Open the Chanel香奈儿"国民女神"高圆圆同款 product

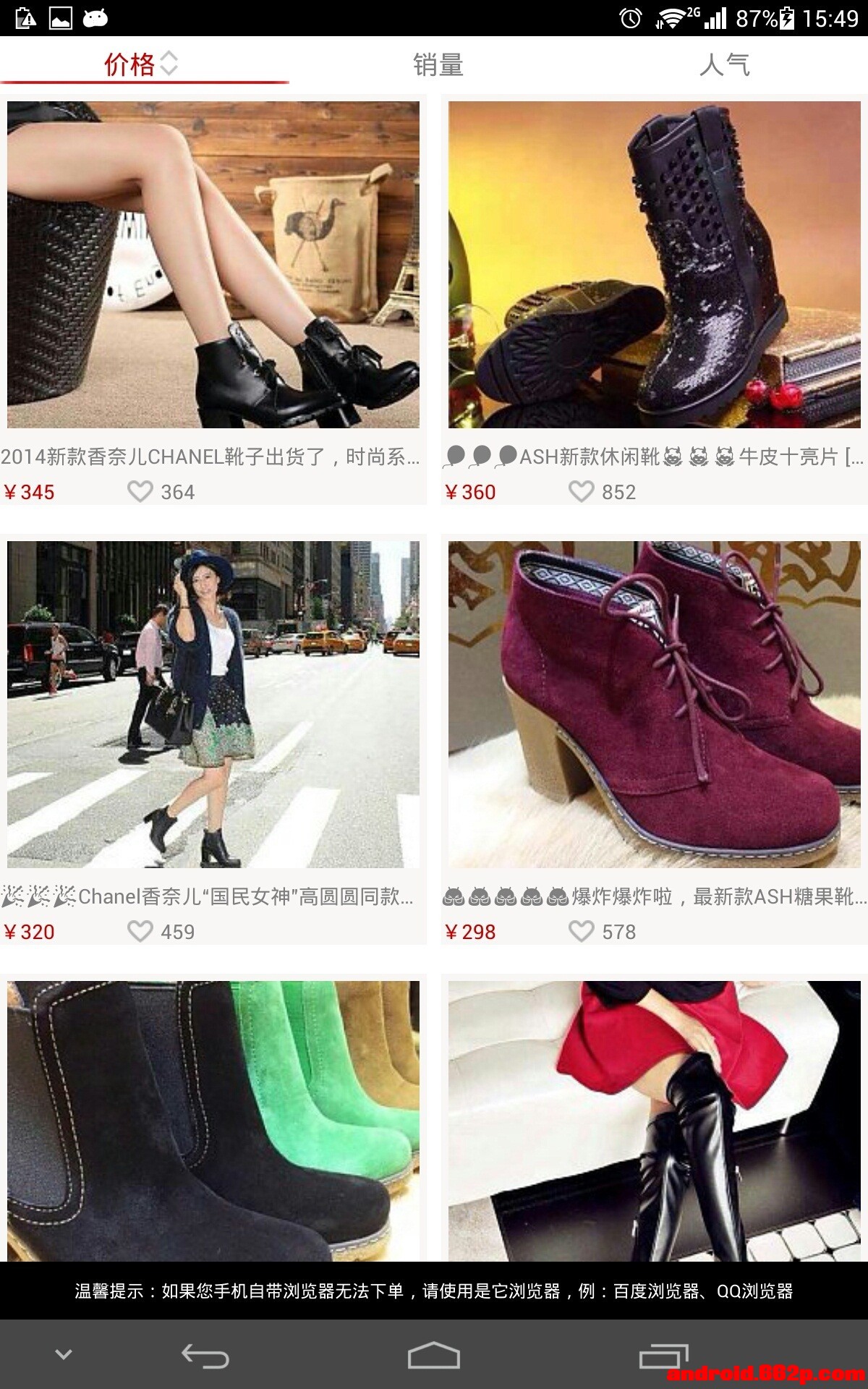point(213,705)
